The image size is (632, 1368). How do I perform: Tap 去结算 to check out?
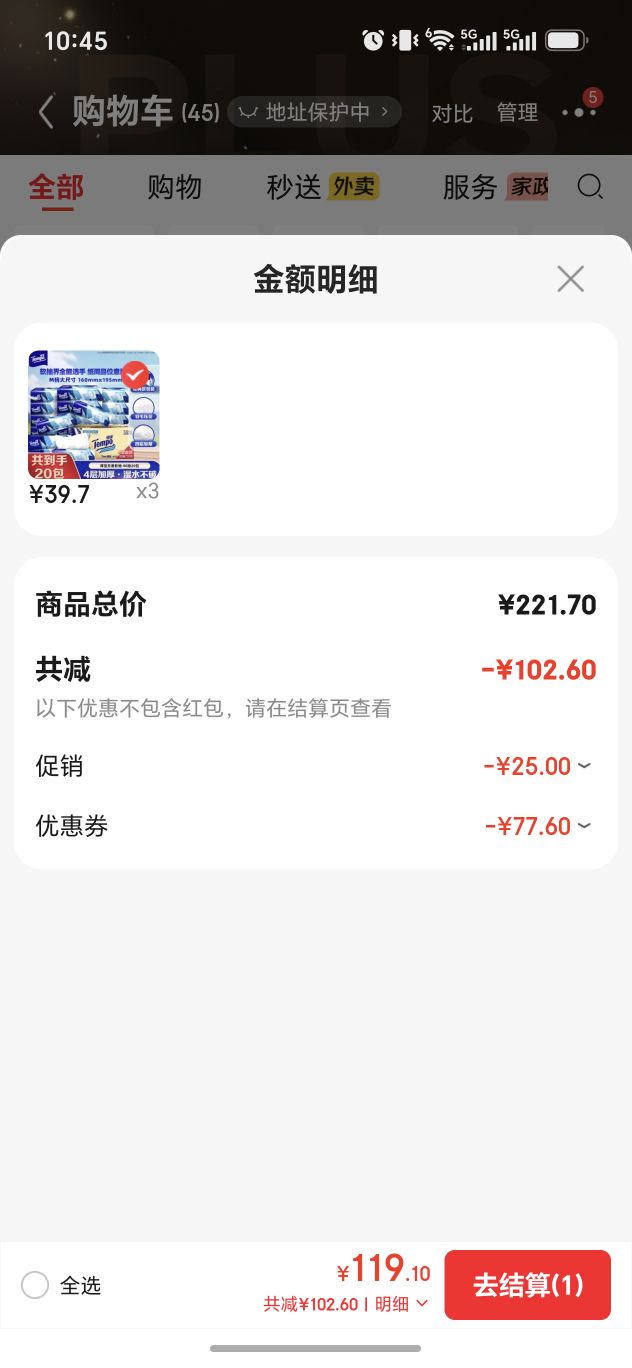point(527,1285)
